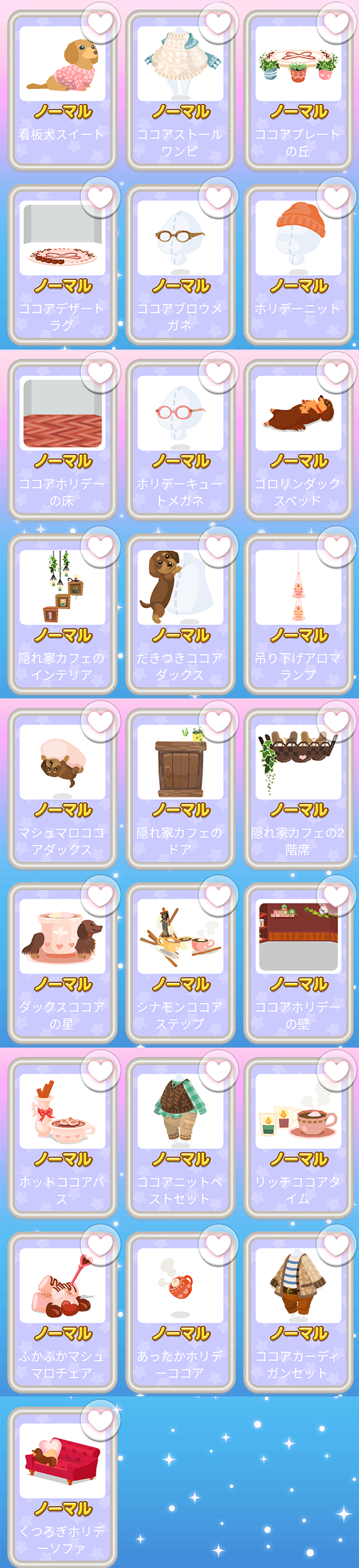This screenshot has height=1568, width=359.
Task: Tap the heart on ココアデザートラグ
Action: coord(101,197)
